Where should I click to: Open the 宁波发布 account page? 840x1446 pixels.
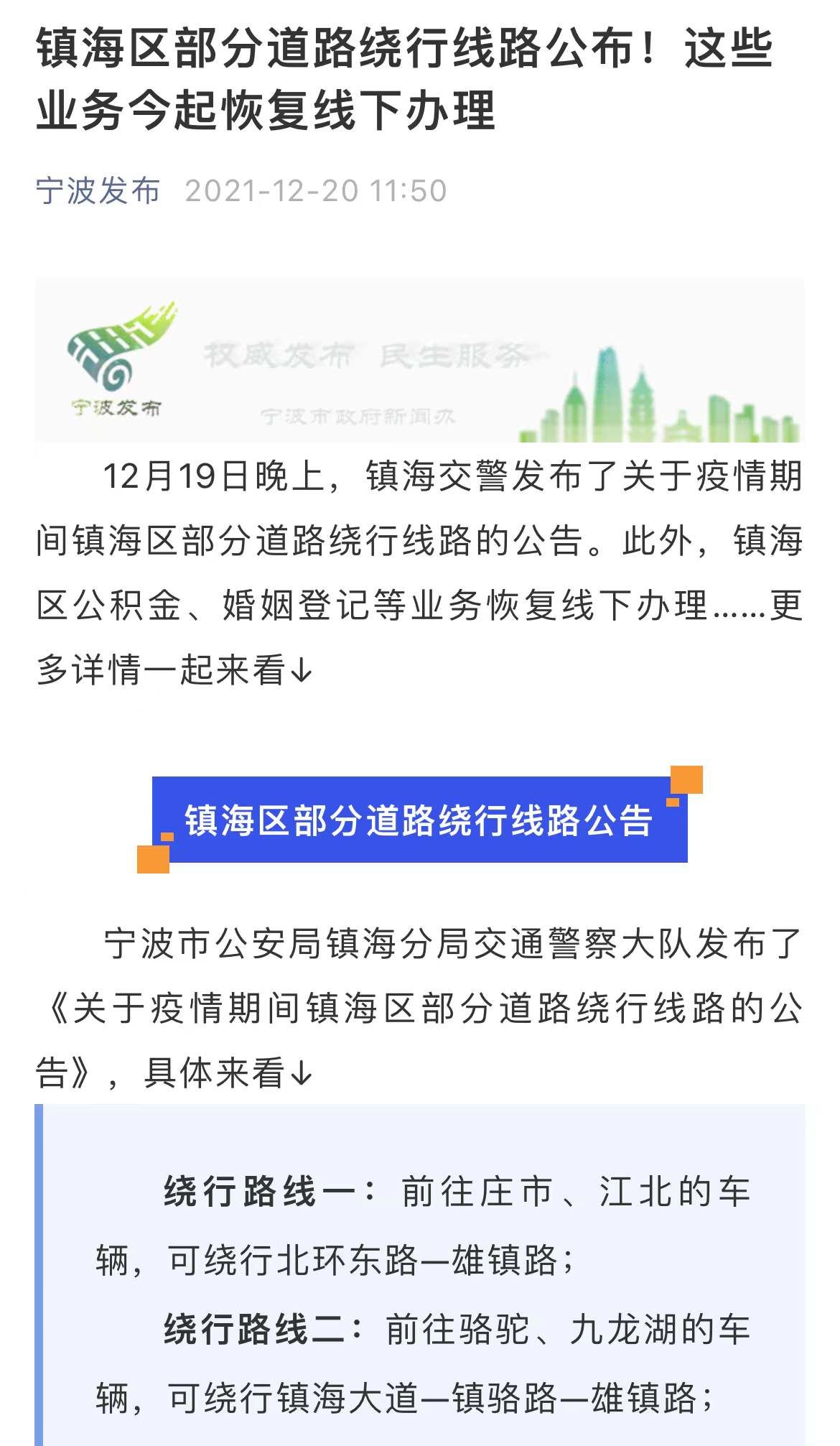click(98, 191)
